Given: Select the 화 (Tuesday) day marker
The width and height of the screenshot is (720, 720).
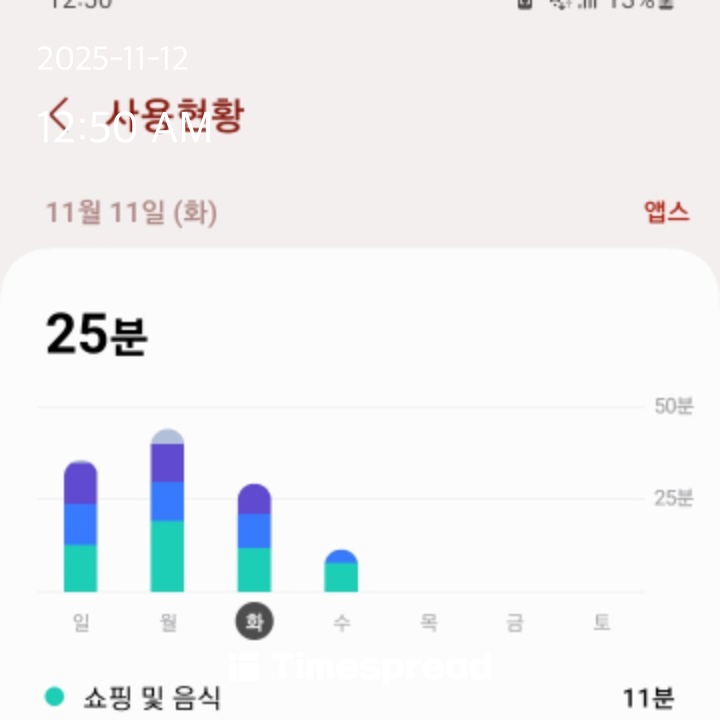Looking at the screenshot, I should [254, 622].
